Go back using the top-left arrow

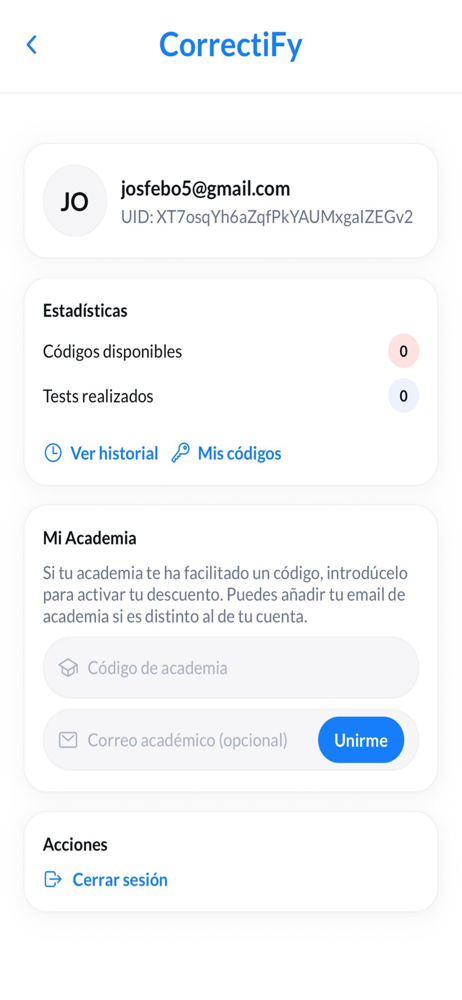[31, 45]
